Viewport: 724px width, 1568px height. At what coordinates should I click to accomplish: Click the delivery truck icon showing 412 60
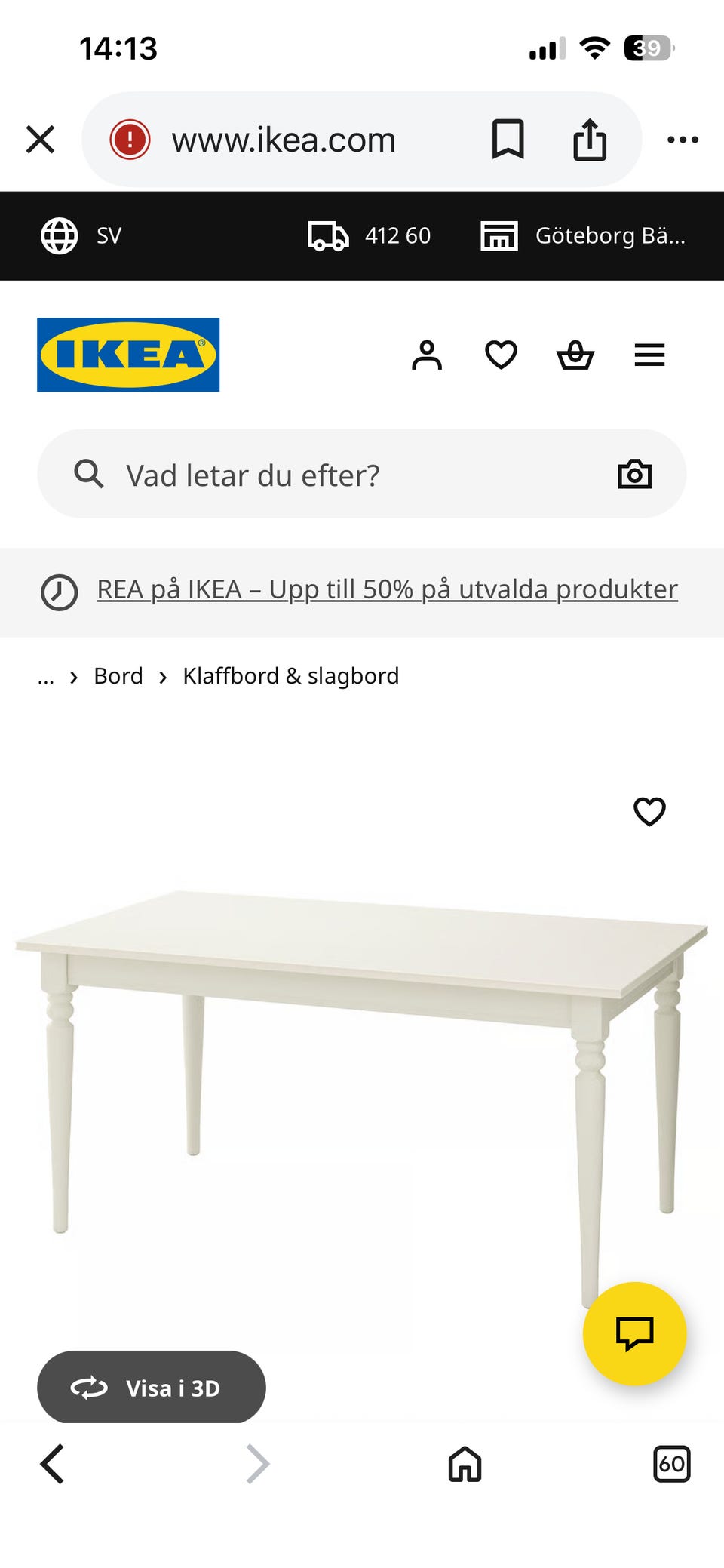point(328,235)
